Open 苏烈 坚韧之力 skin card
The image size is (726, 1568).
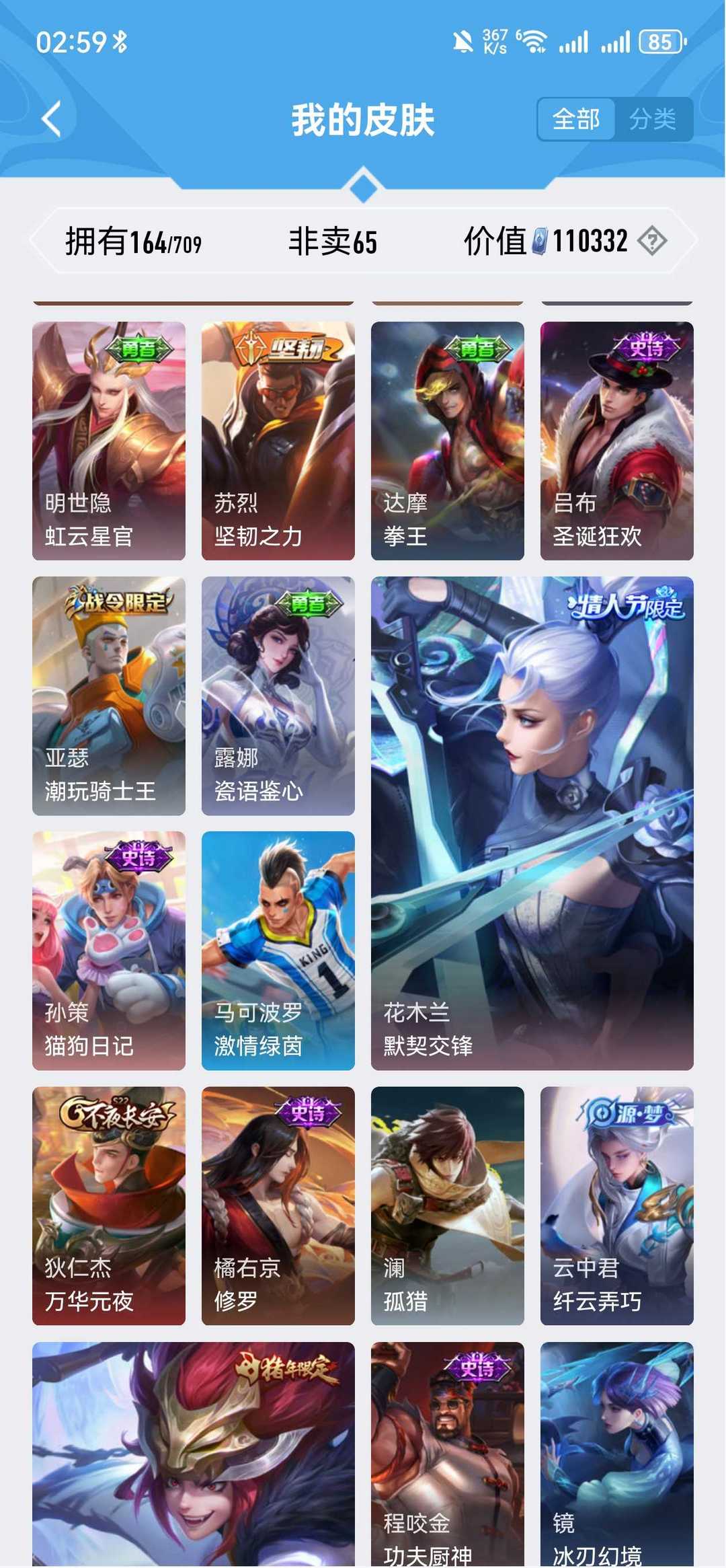[x=278, y=441]
